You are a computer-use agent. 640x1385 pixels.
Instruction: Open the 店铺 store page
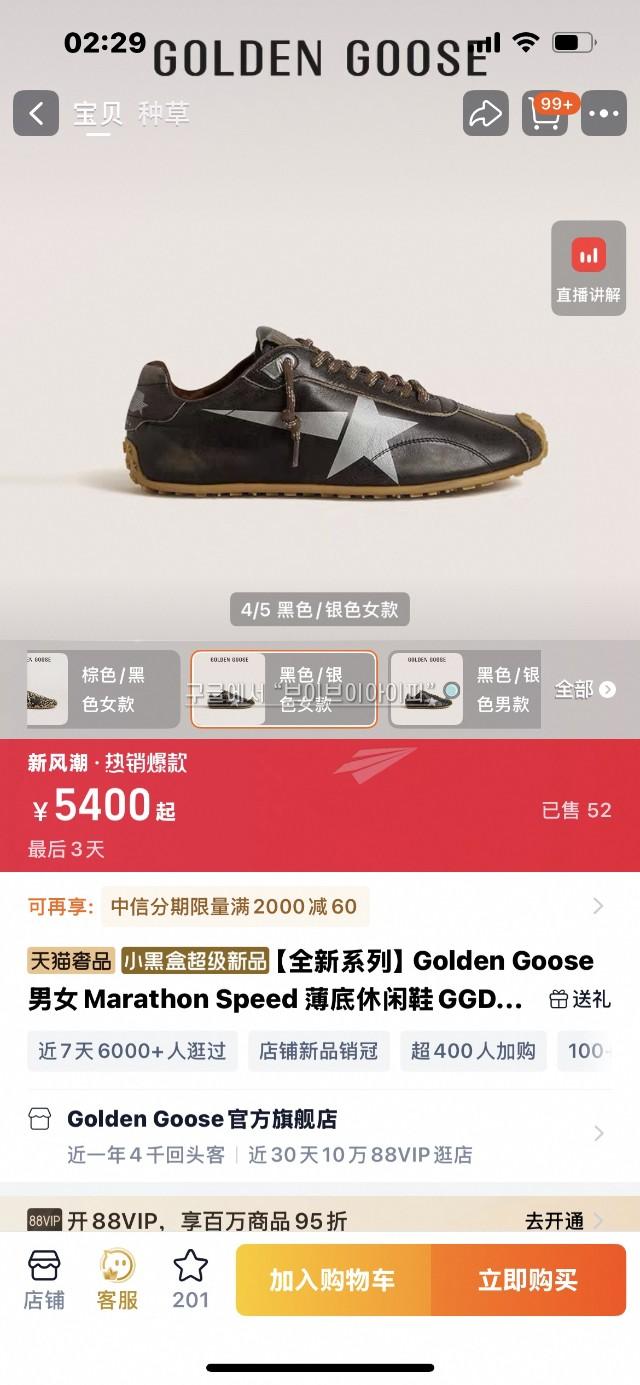44,1280
